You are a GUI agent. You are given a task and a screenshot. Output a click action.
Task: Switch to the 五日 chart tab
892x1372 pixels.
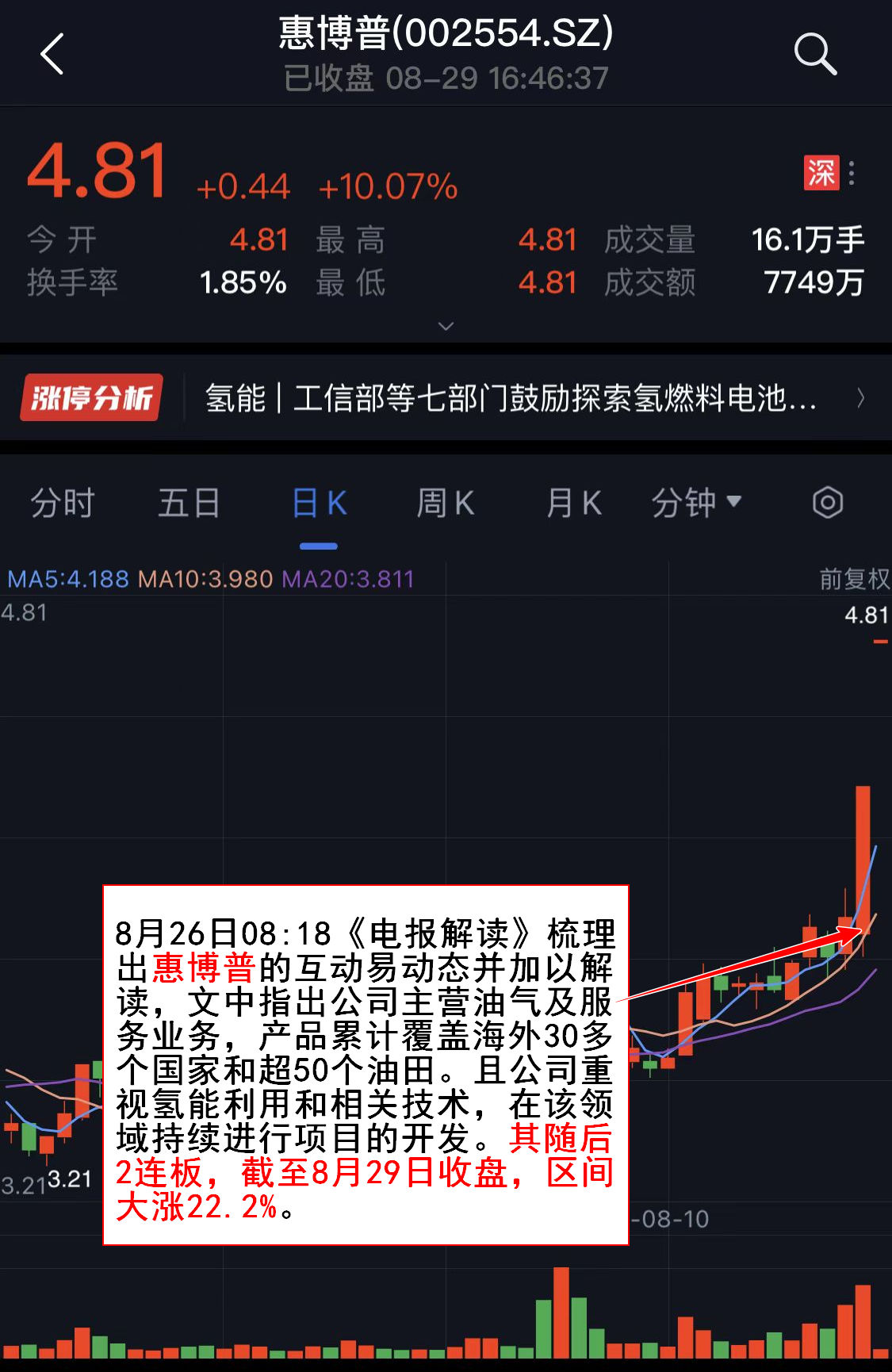pyautogui.click(x=189, y=504)
